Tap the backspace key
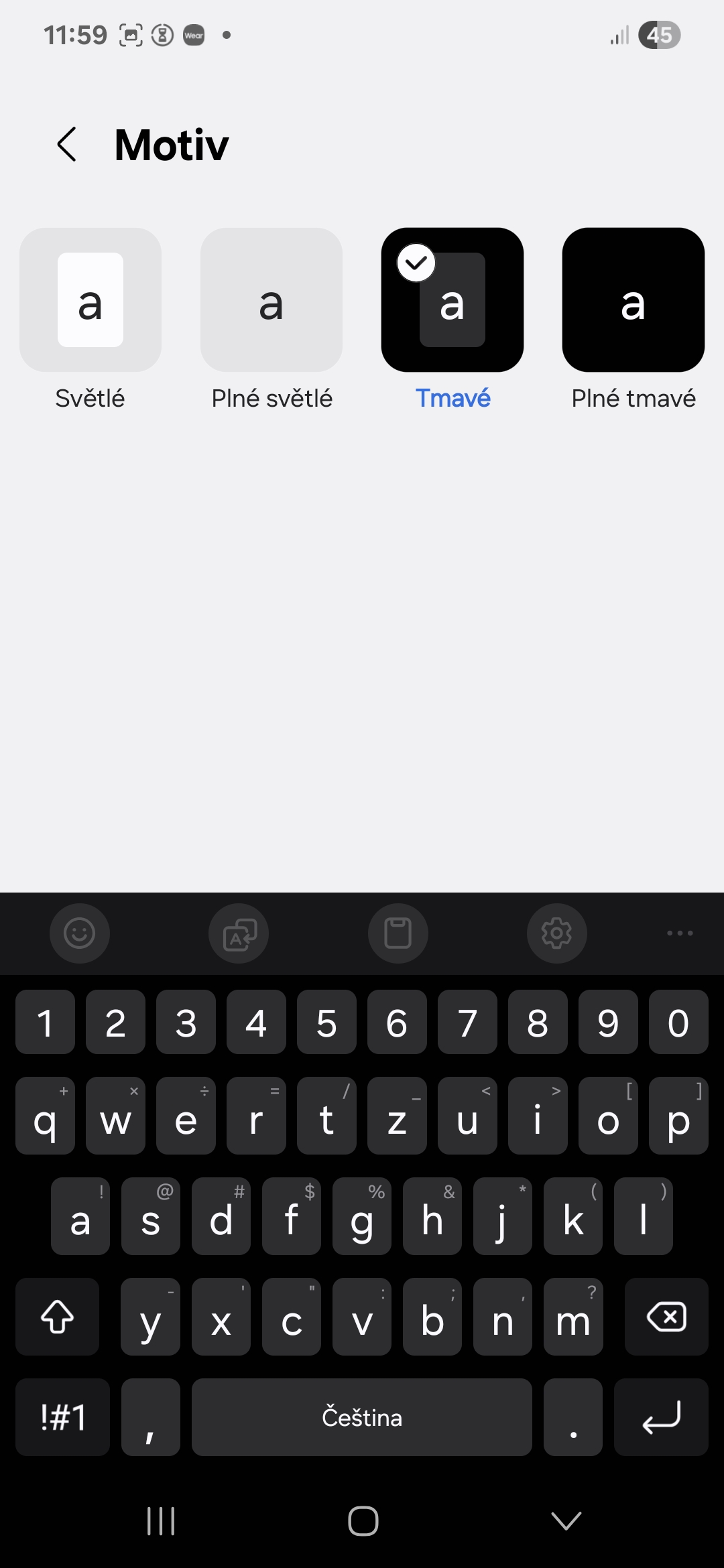Screen dimensions: 724x1568 (666, 1317)
